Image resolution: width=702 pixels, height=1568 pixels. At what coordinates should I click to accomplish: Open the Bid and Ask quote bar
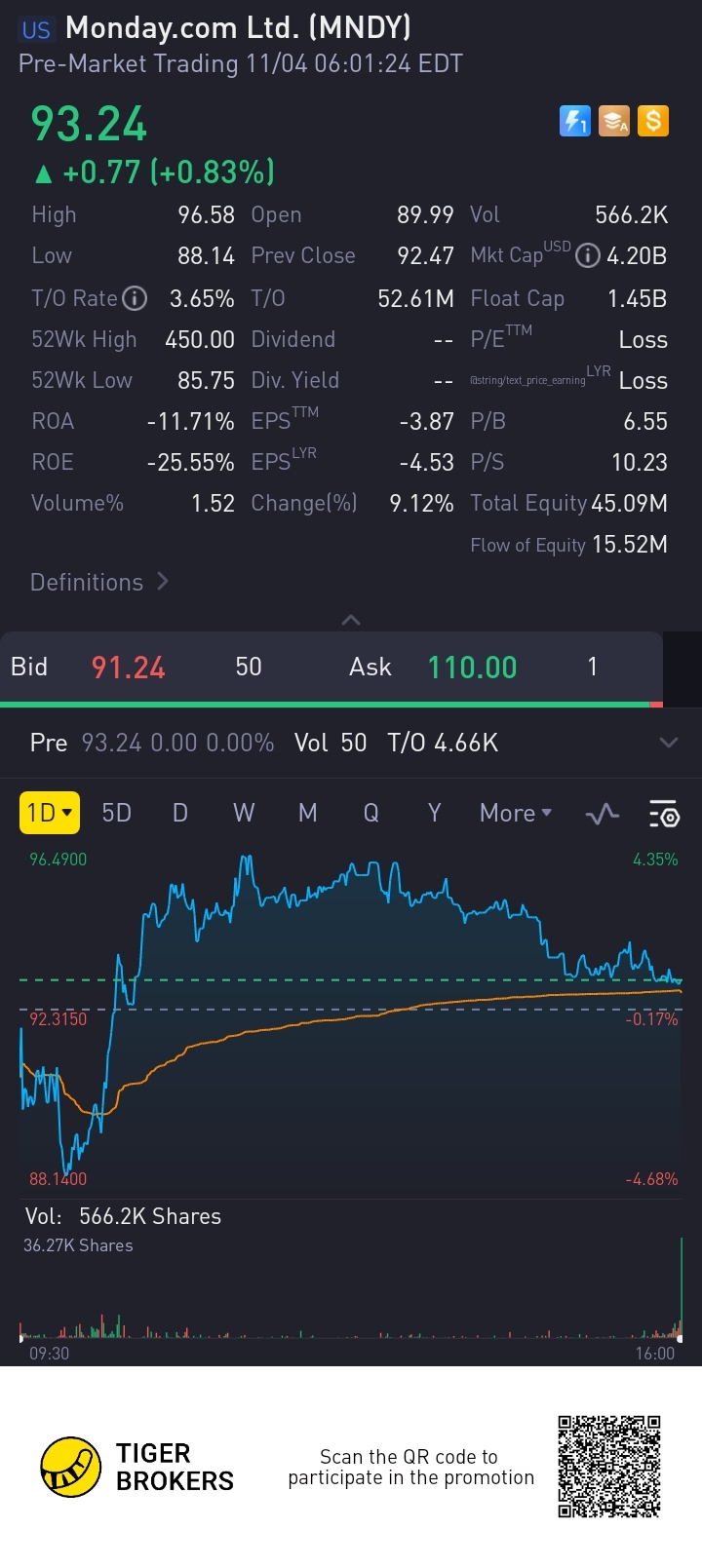[331, 668]
